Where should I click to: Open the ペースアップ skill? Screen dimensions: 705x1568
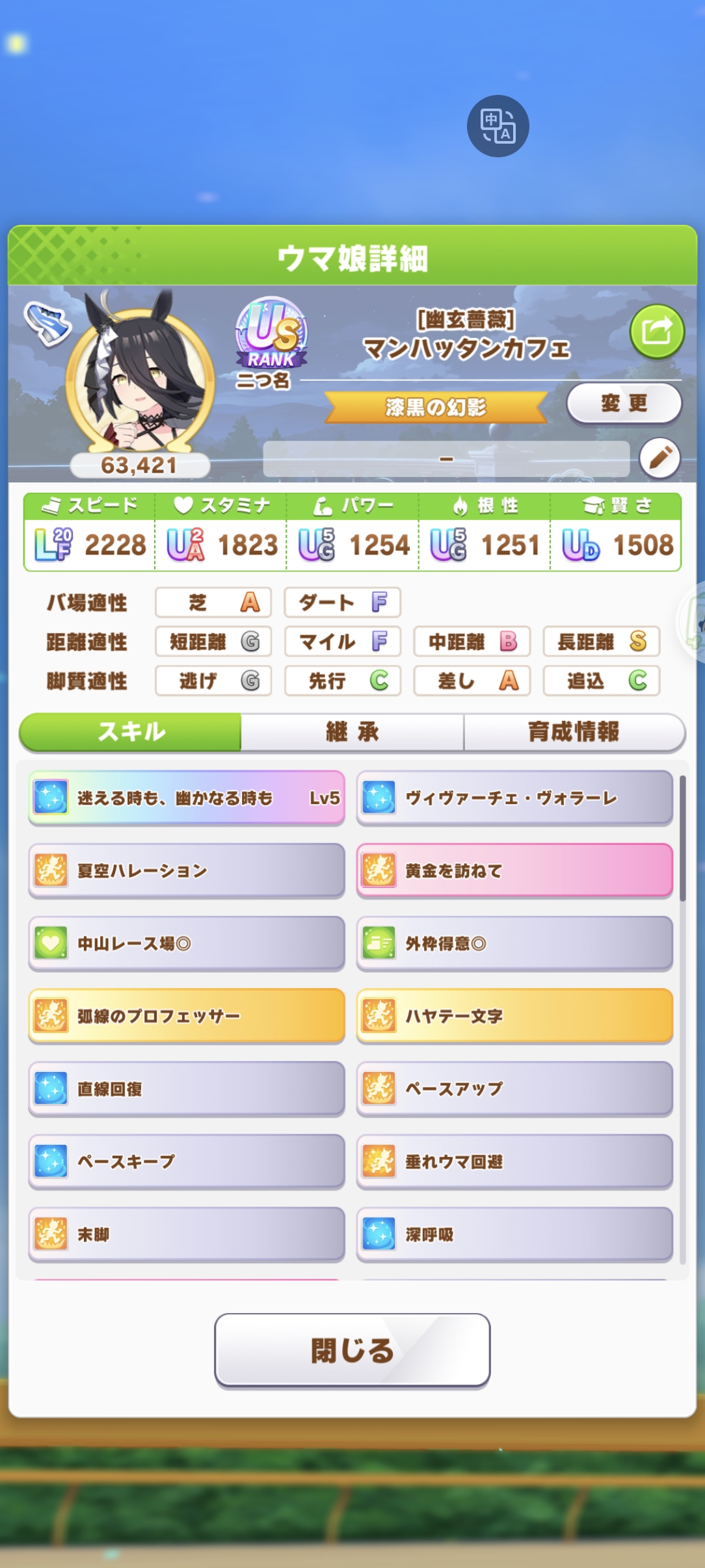pos(514,1089)
